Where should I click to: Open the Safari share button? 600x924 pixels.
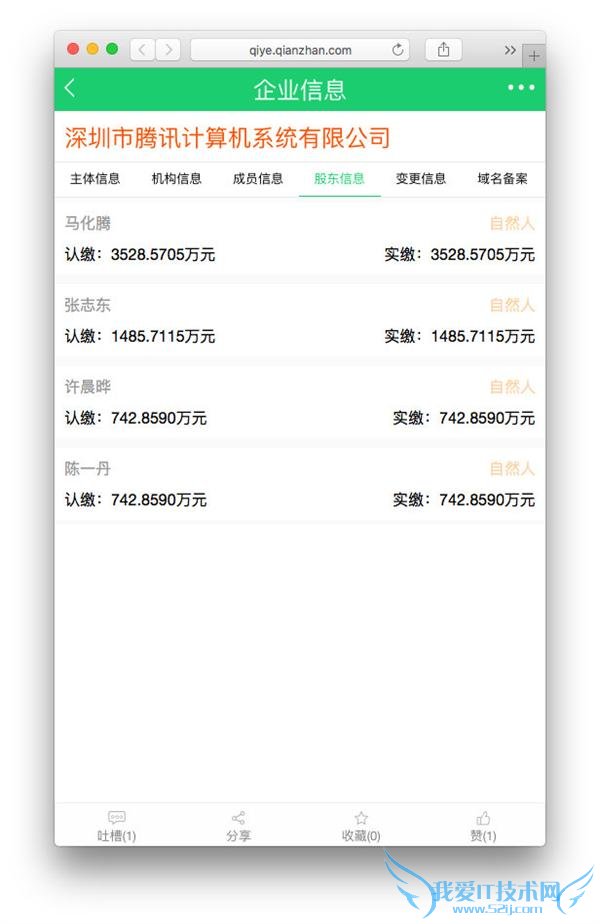click(443, 49)
